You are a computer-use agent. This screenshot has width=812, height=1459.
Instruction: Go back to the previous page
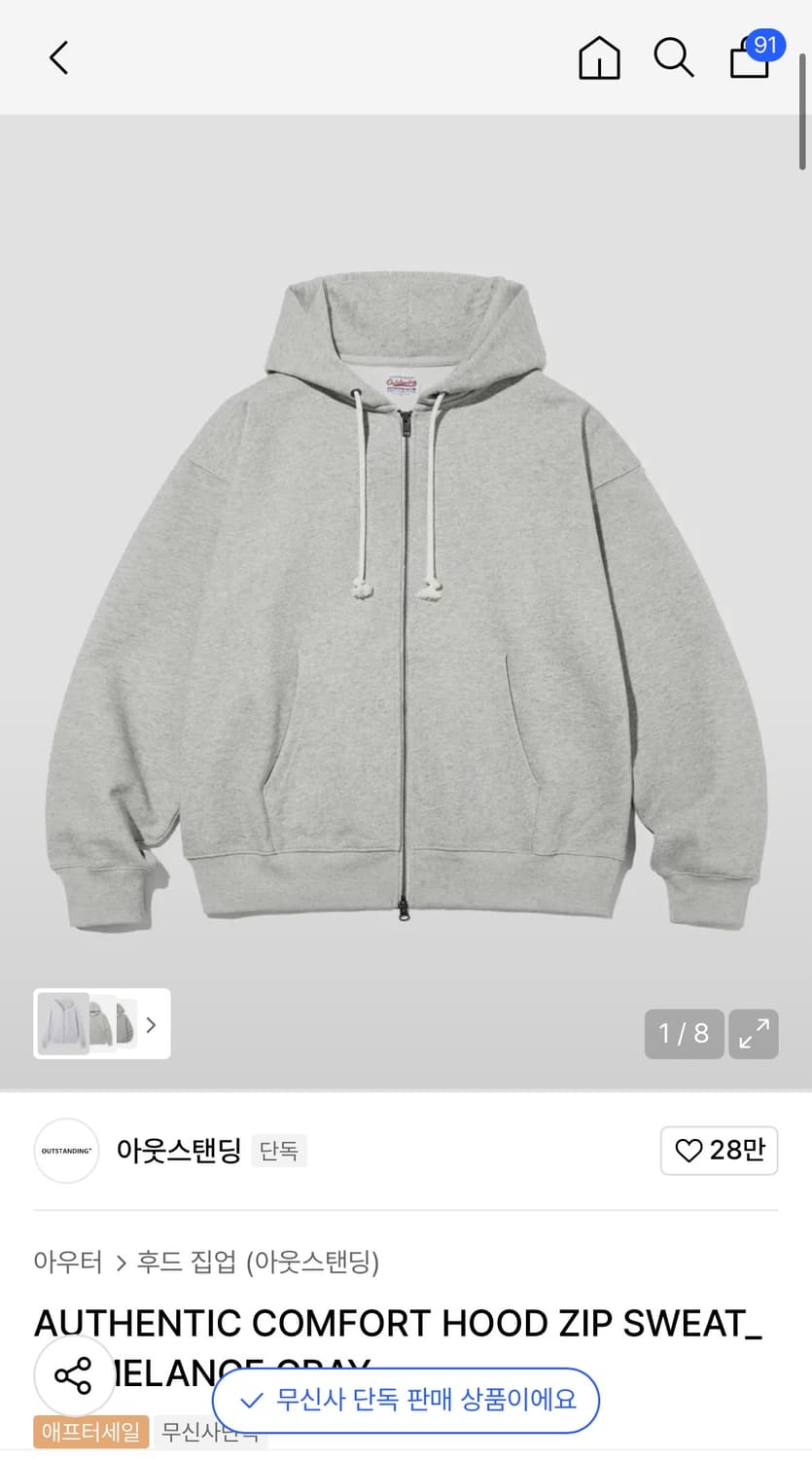click(58, 57)
